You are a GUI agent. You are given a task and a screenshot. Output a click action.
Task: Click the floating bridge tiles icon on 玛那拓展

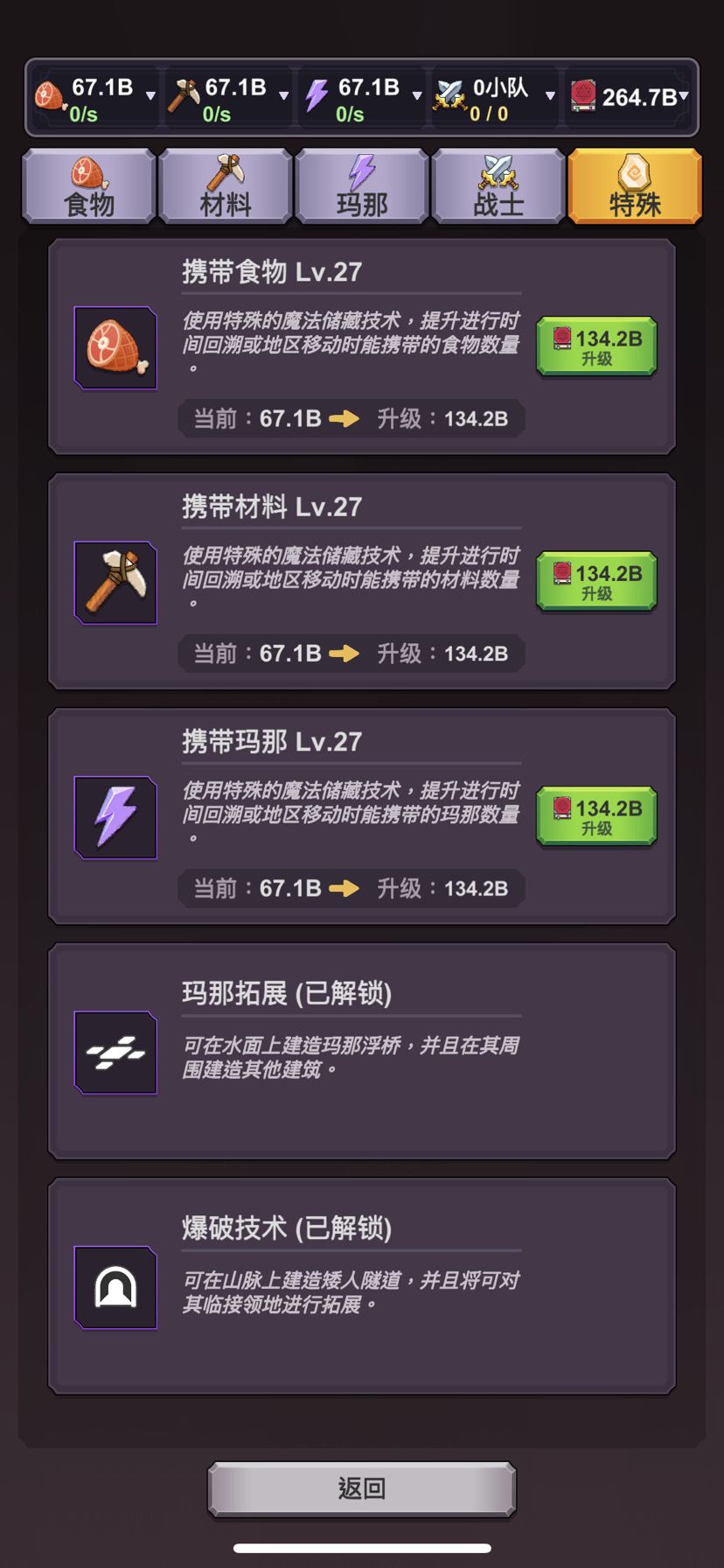[x=115, y=1053]
